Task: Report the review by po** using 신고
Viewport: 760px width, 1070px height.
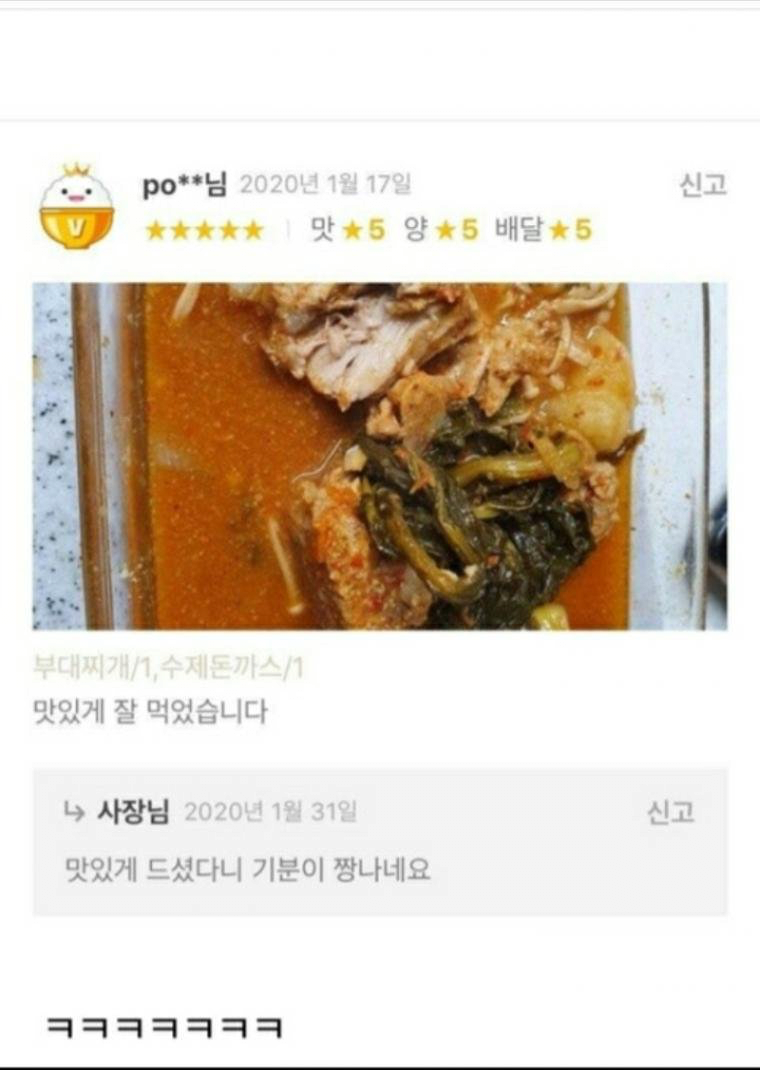Action: 702,185
